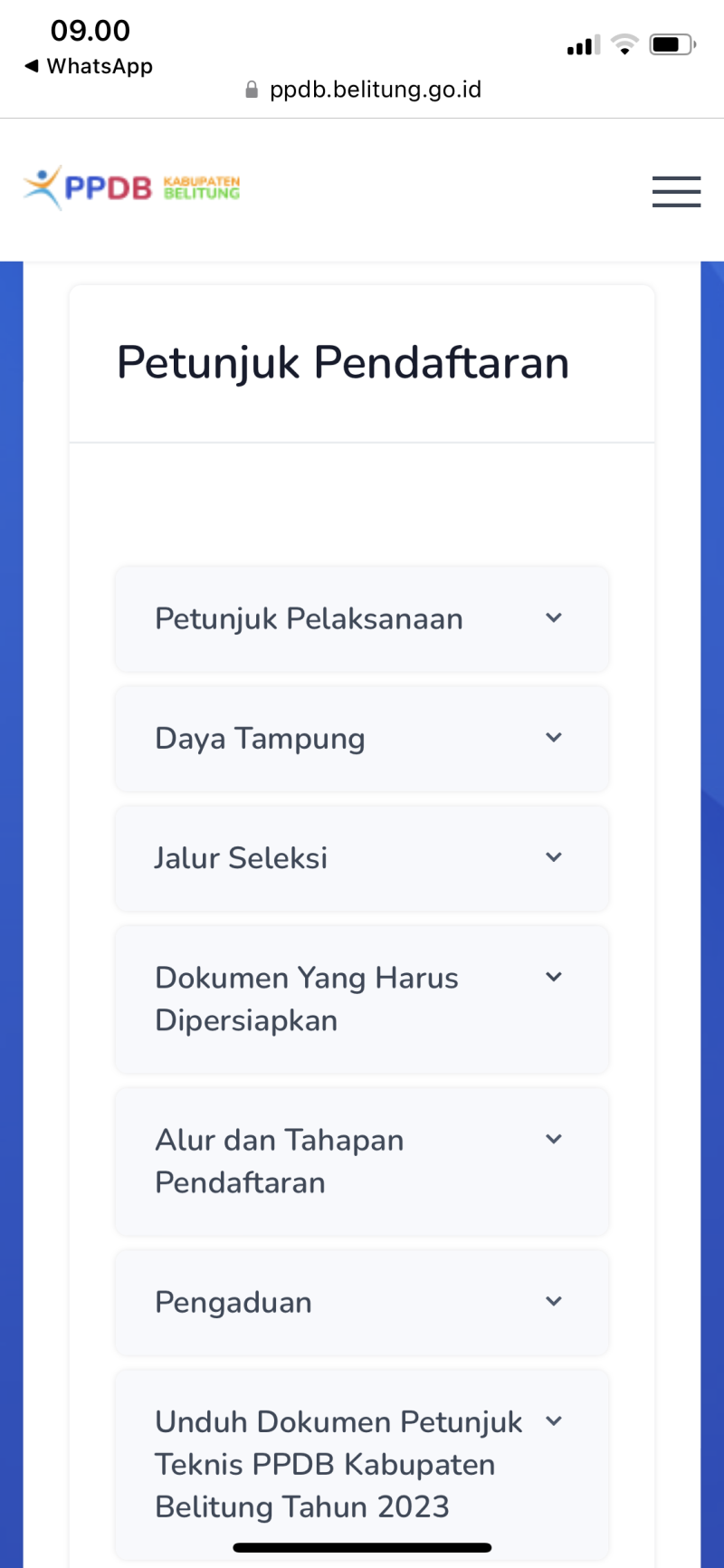
Task: Expand the Pengaduan section
Action: tap(362, 1303)
